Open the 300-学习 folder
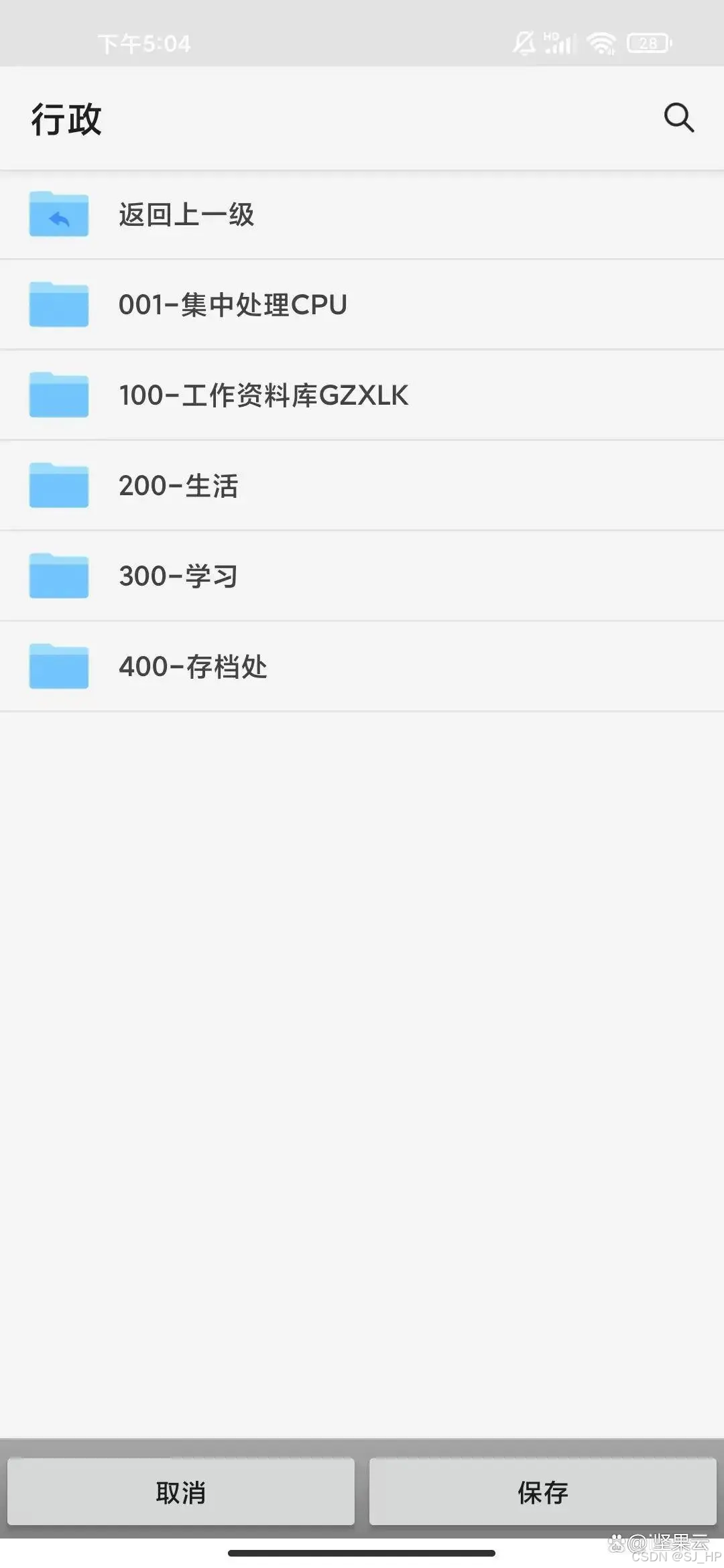The height and width of the screenshot is (1568, 724). pyautogui.click(x=362, y=576)
